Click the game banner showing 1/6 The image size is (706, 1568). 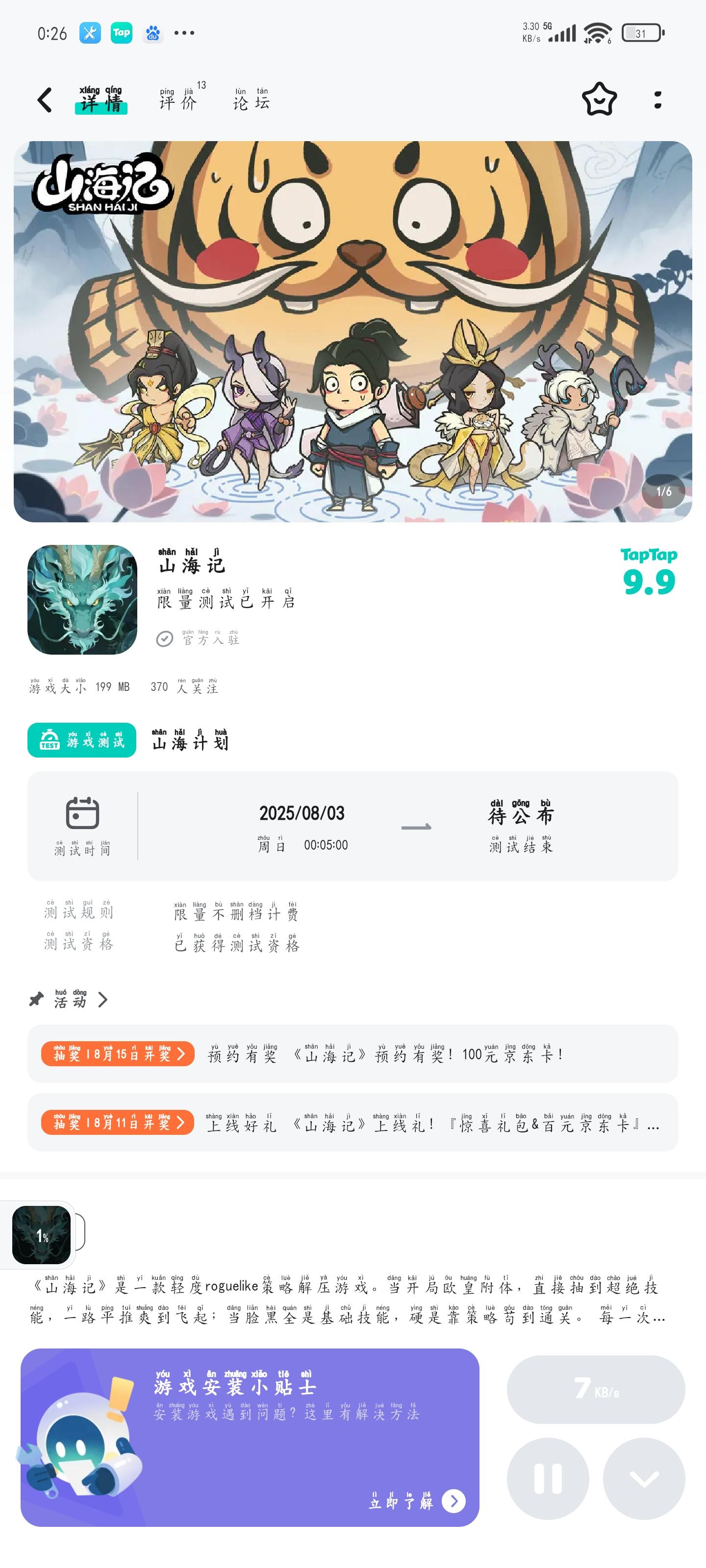click(353, 330)
